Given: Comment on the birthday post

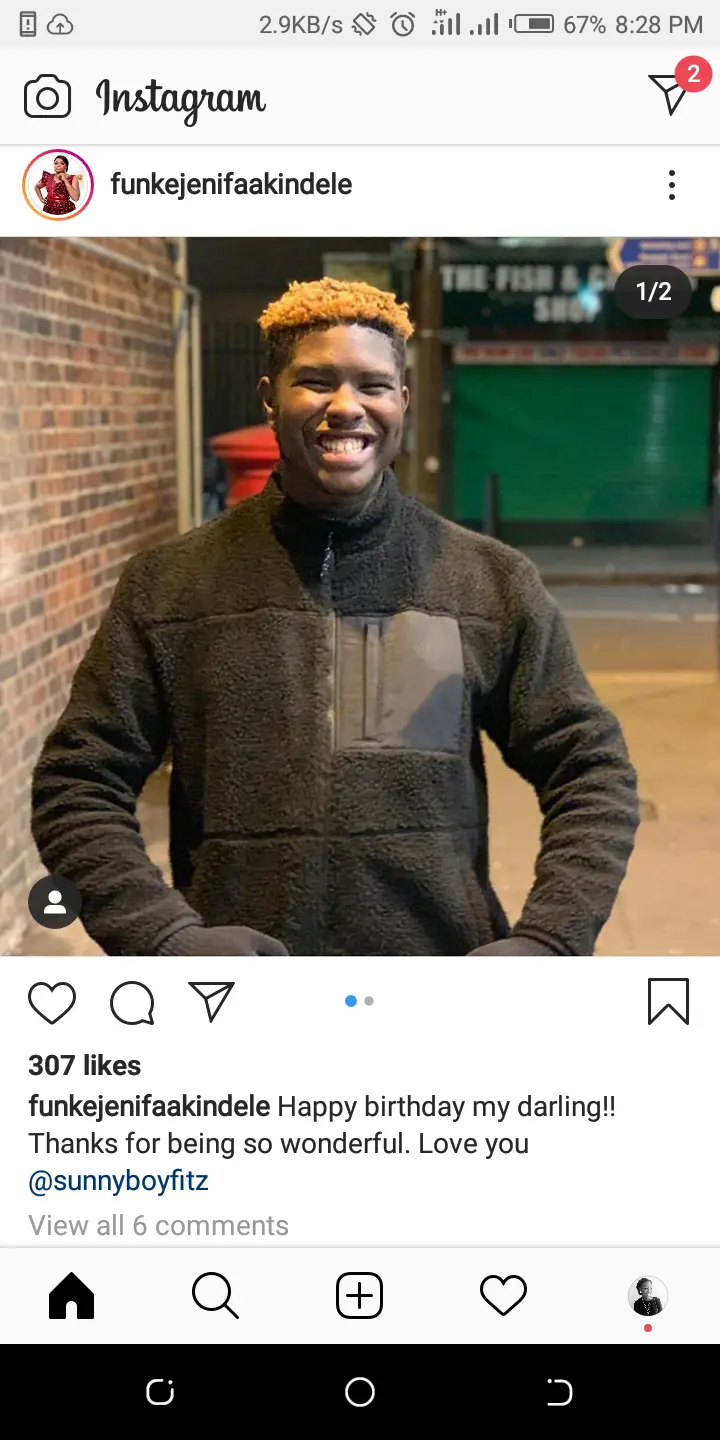Looking at the screenshot, I should [132, 1003].
